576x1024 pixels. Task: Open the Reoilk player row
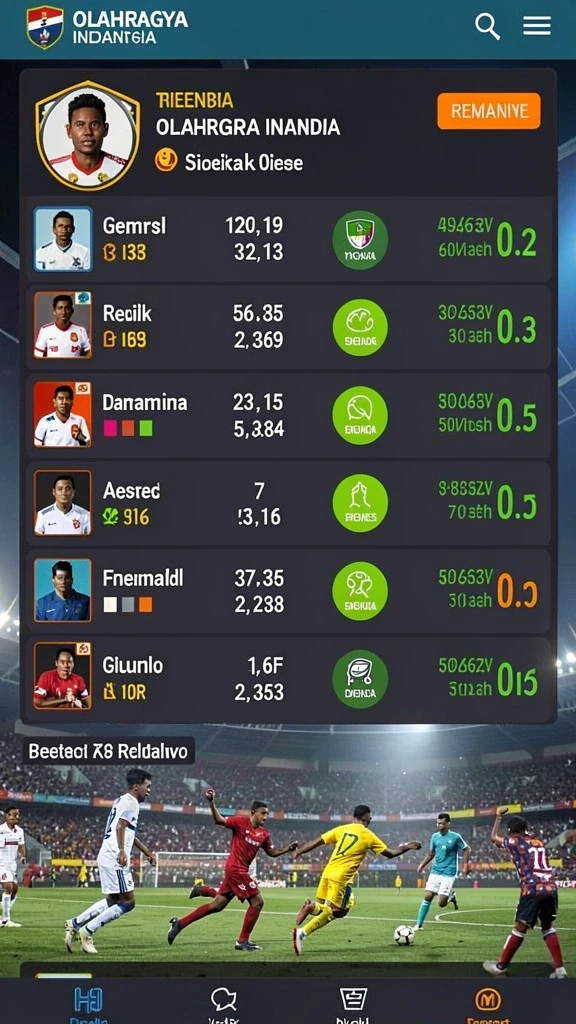click(288, 327)
